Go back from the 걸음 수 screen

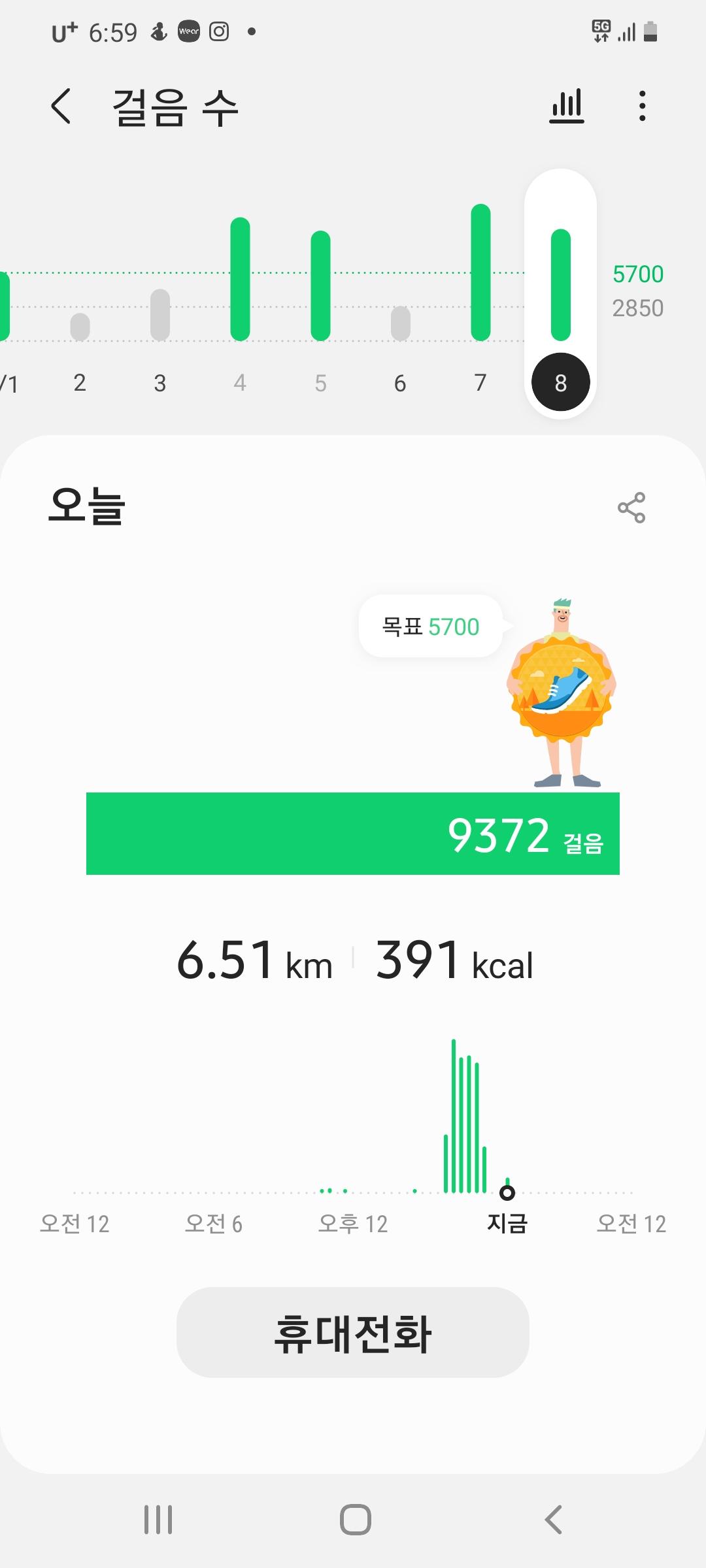pos(61,106)
